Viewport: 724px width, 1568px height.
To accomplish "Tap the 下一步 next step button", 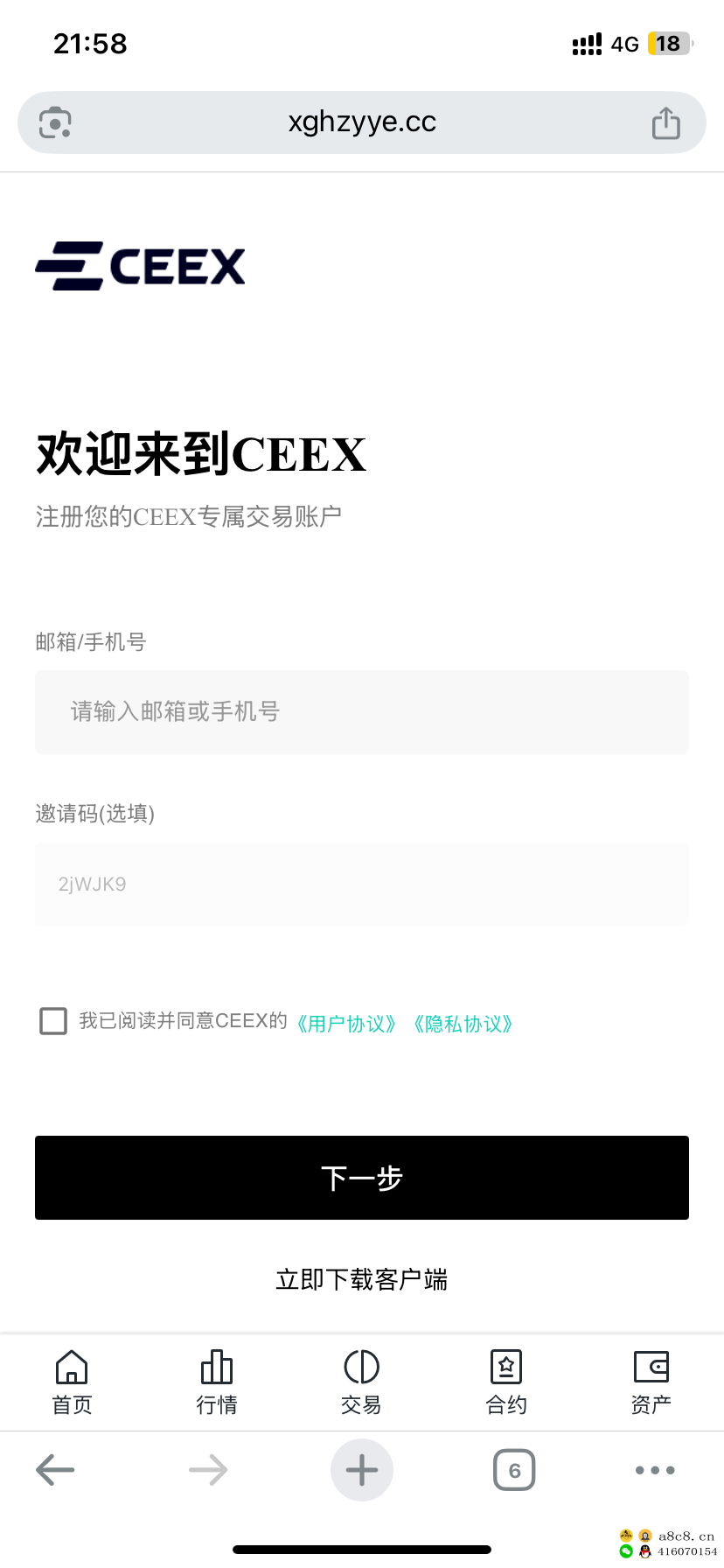I will 362,1178.
